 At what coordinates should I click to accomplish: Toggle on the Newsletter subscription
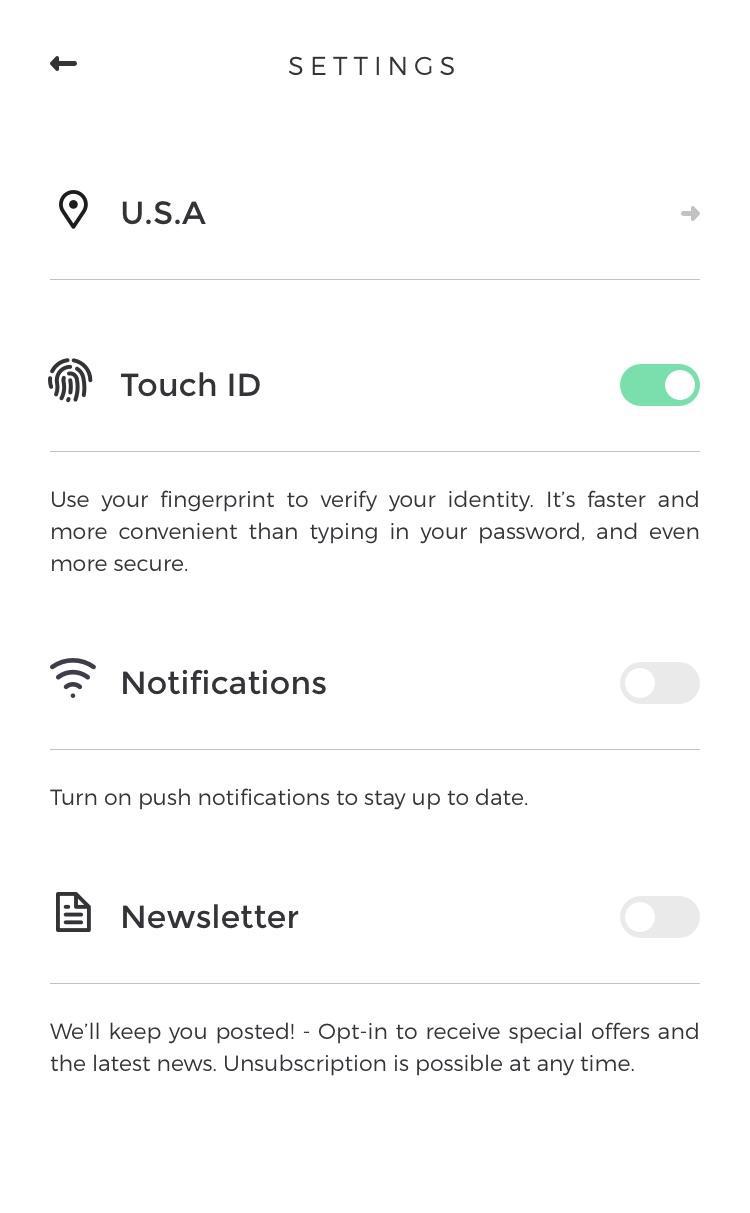click(660, 917)
